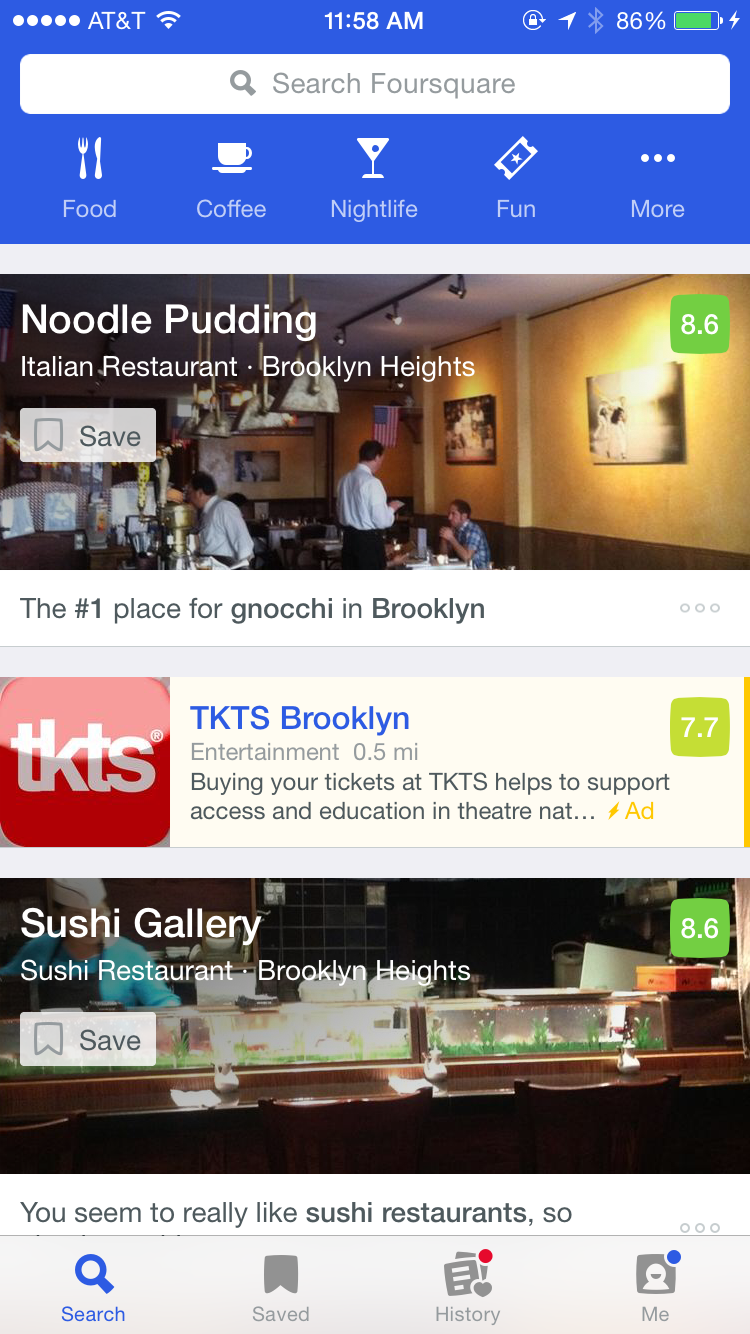750x1334 pixels.
Task: Save Noodle Pudding
Action: click(88, 436)
